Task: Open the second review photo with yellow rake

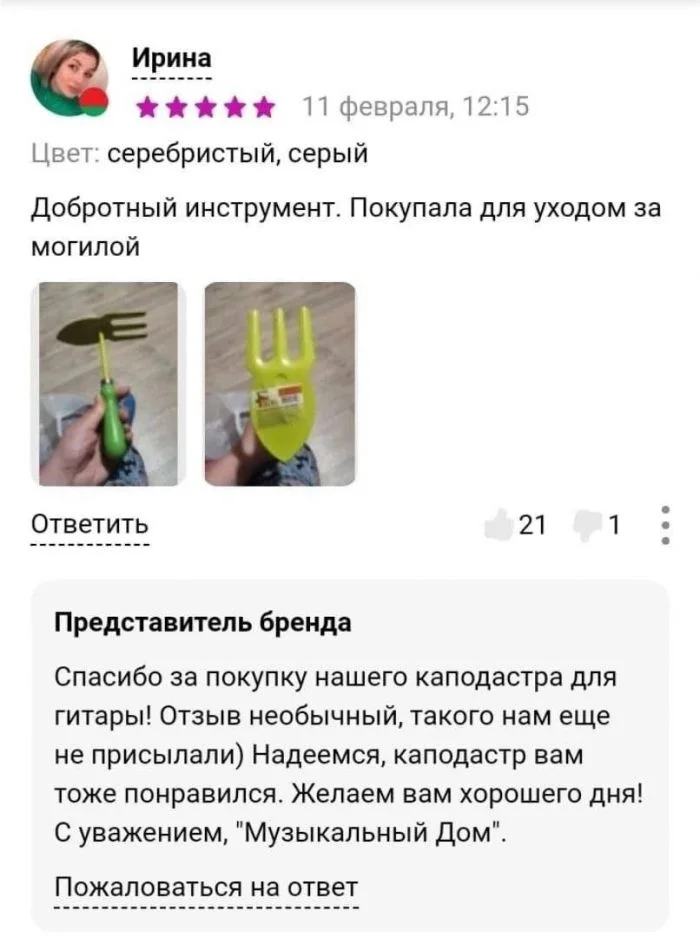Action: click(280, 383)
